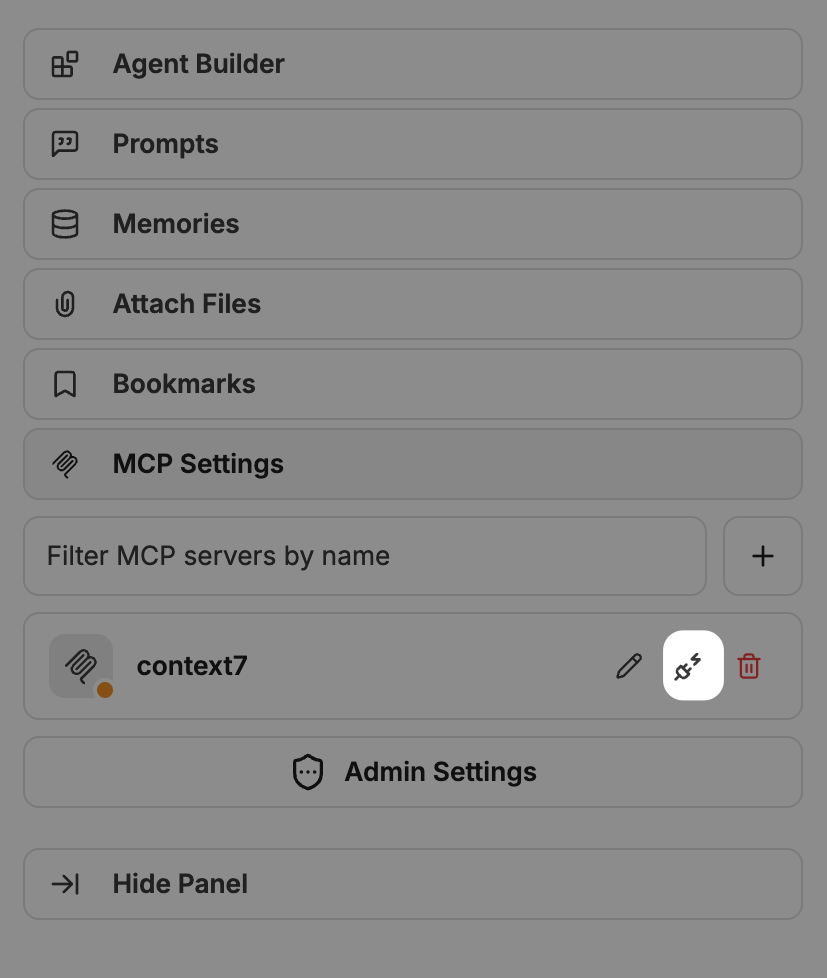The image size is (827, 978).
Task: Click the orange status dot on context7
Action: (x=104, y=688)
